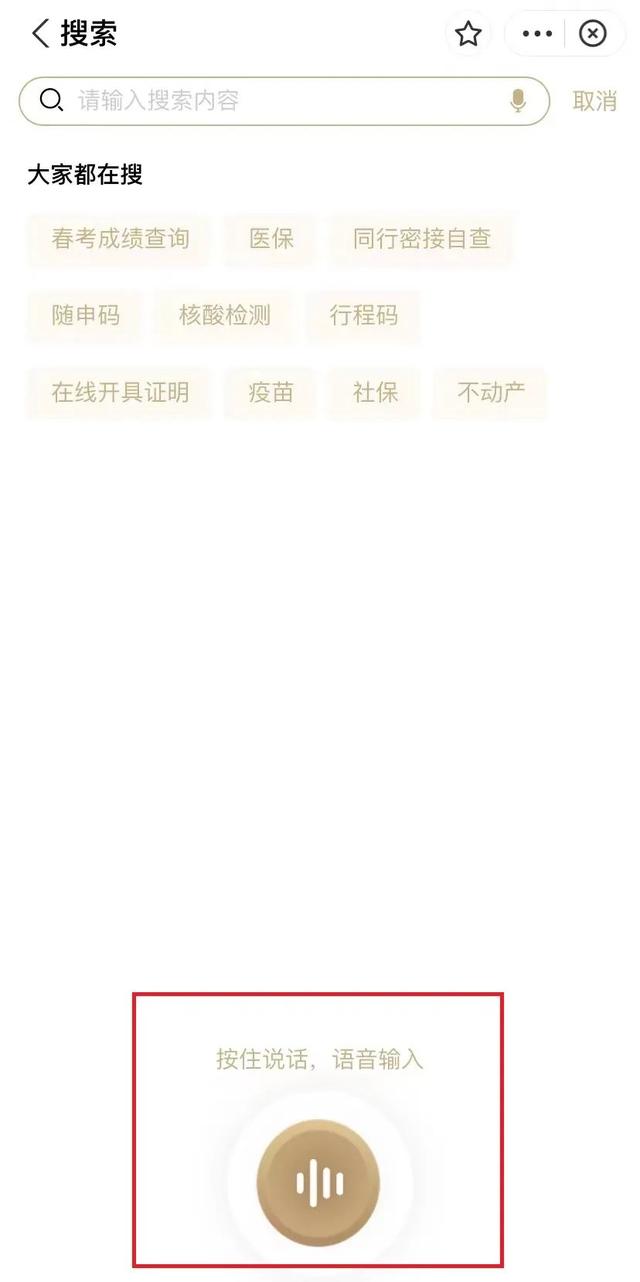Search for 疫苗
This screenshot has width=640, height=1282.
click(271, 393)
